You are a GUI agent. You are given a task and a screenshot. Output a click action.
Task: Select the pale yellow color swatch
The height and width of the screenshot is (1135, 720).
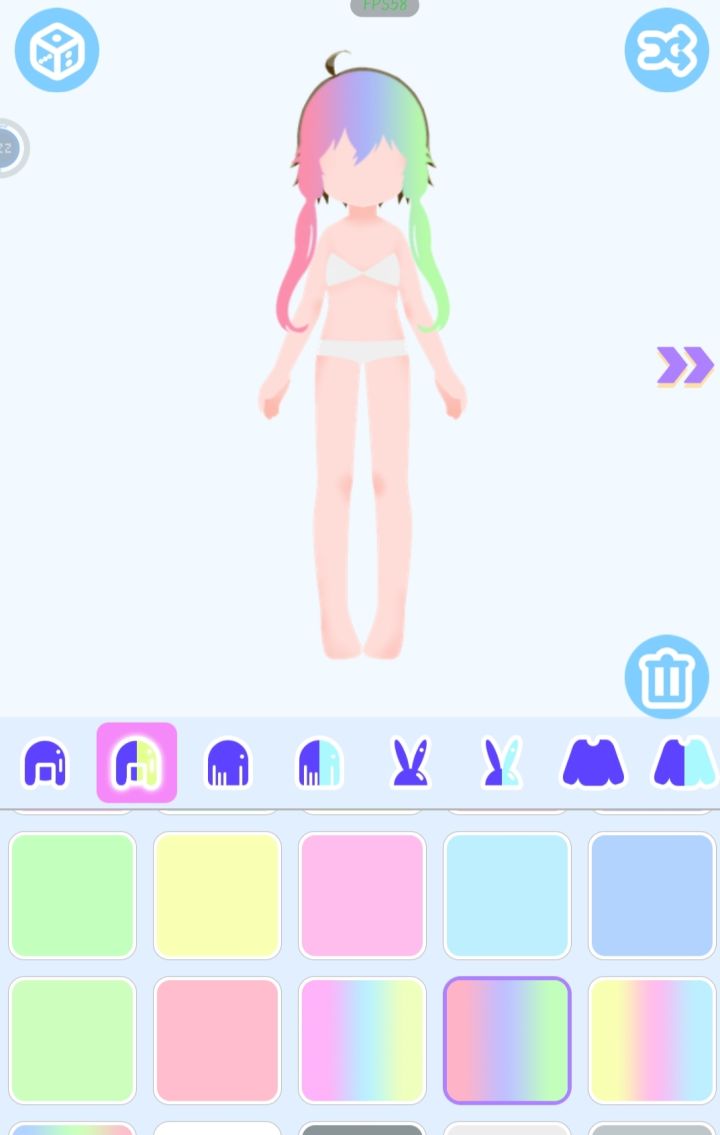pos(217,895)
